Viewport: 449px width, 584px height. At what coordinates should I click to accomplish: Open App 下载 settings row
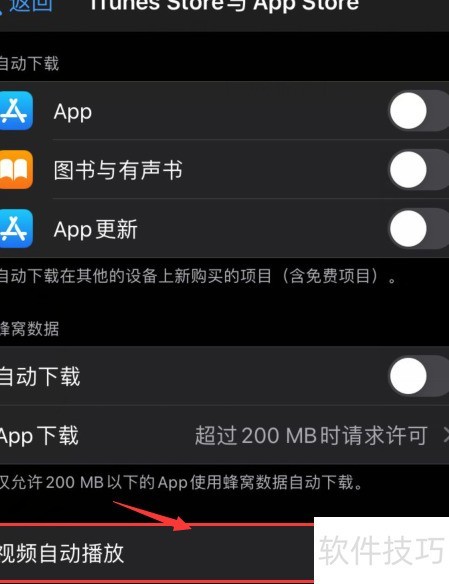pyautogui.click(x=224, y=435)
